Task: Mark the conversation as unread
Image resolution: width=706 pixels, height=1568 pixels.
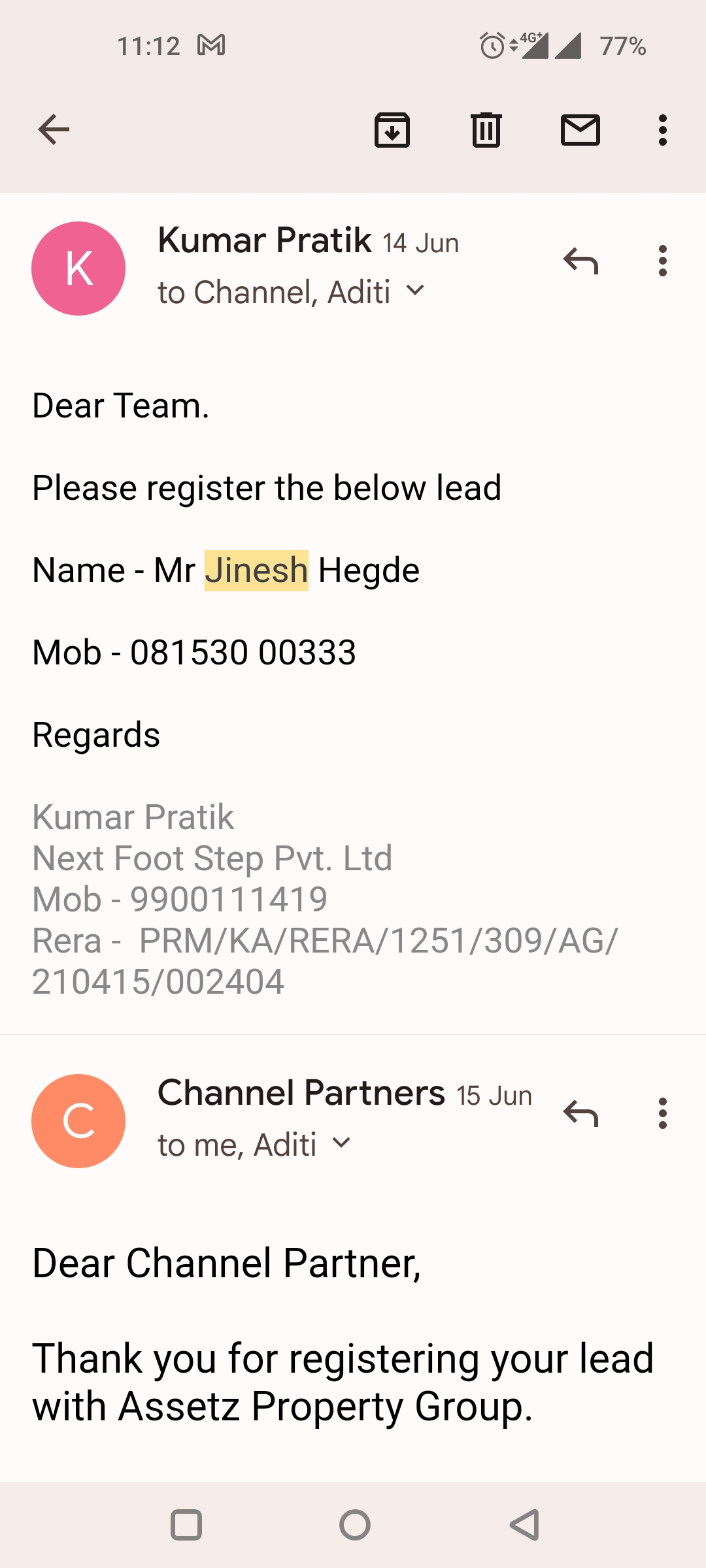Action: pos(580,129)
